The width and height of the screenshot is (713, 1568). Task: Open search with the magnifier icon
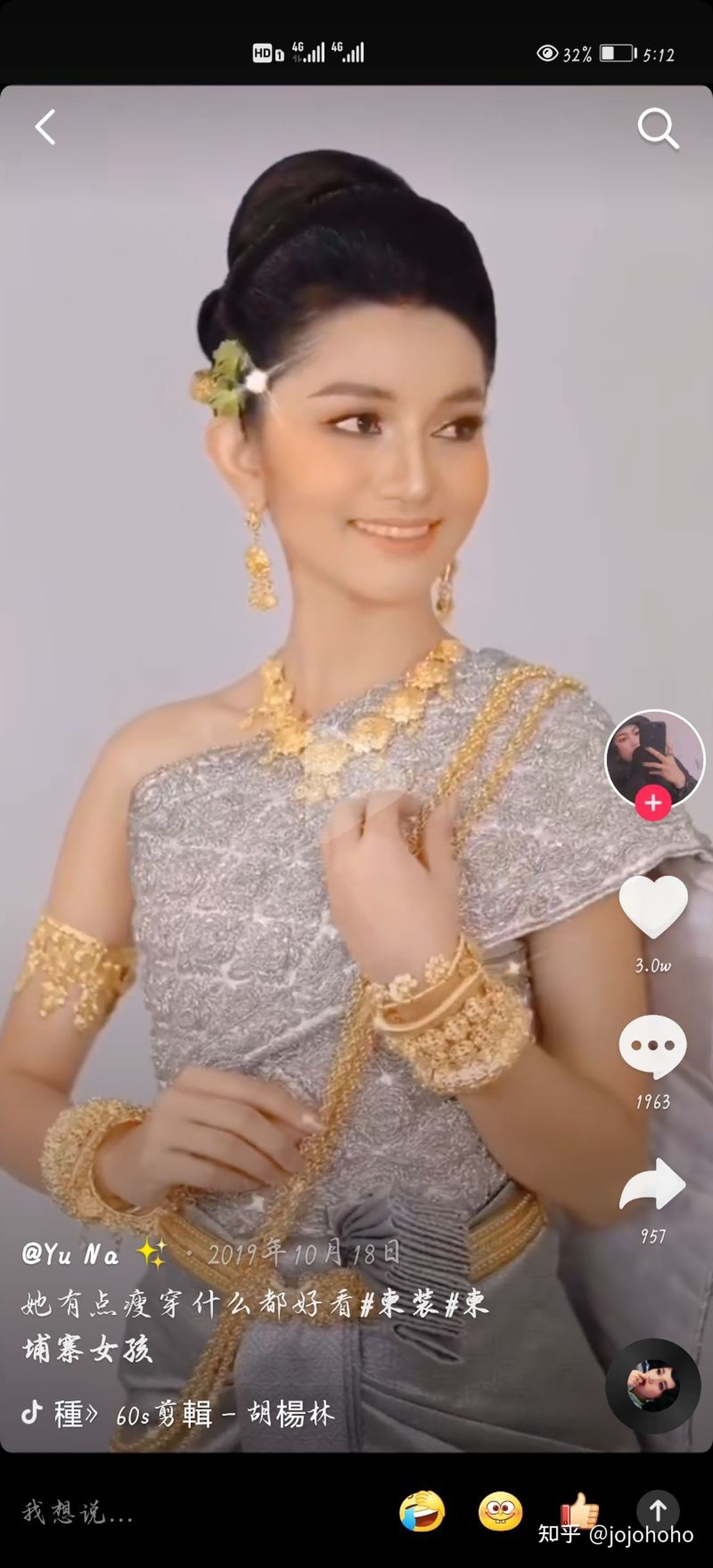[x=658, y=128]
